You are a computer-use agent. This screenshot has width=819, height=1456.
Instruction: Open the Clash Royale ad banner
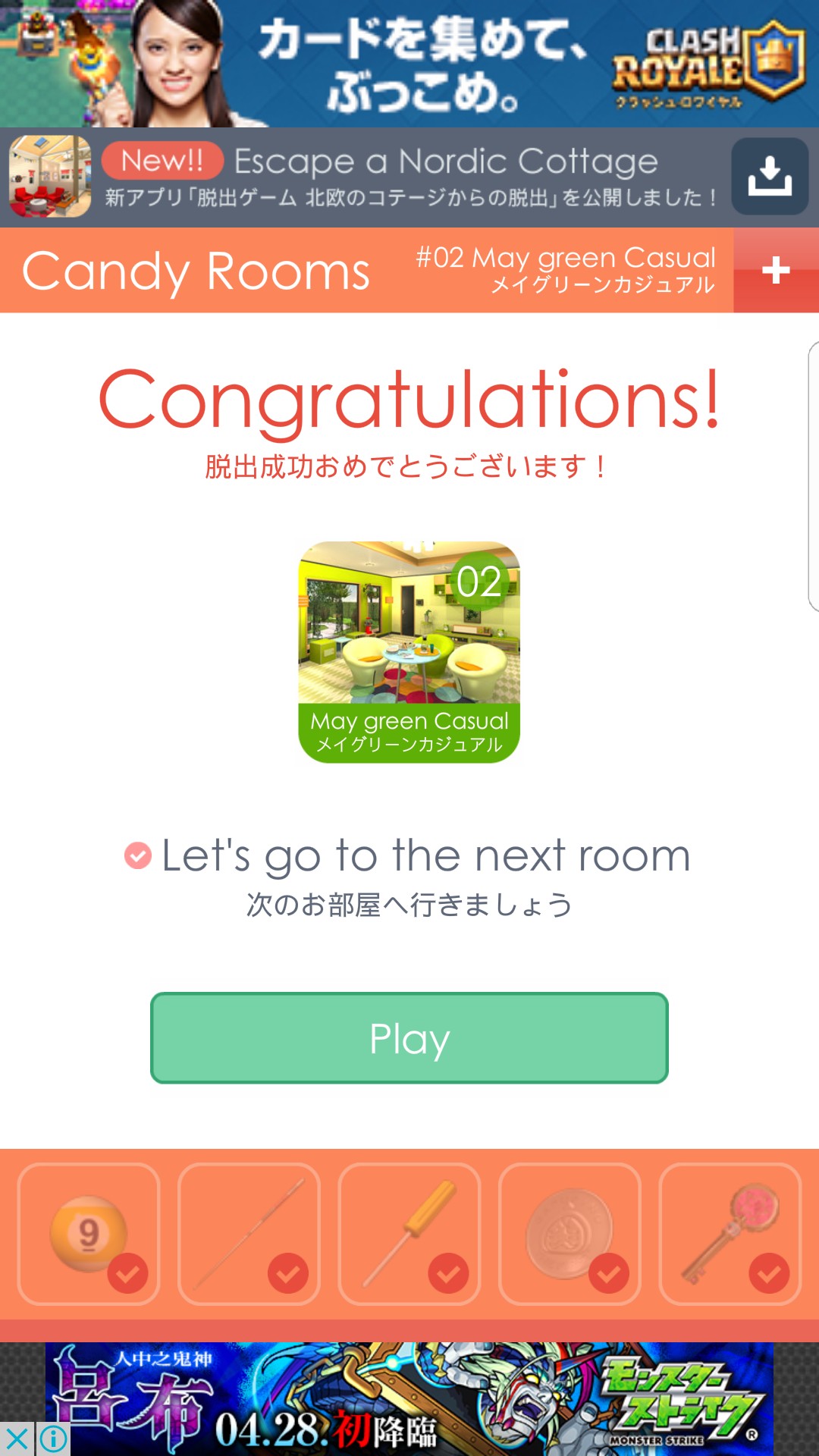coord(409,64)
